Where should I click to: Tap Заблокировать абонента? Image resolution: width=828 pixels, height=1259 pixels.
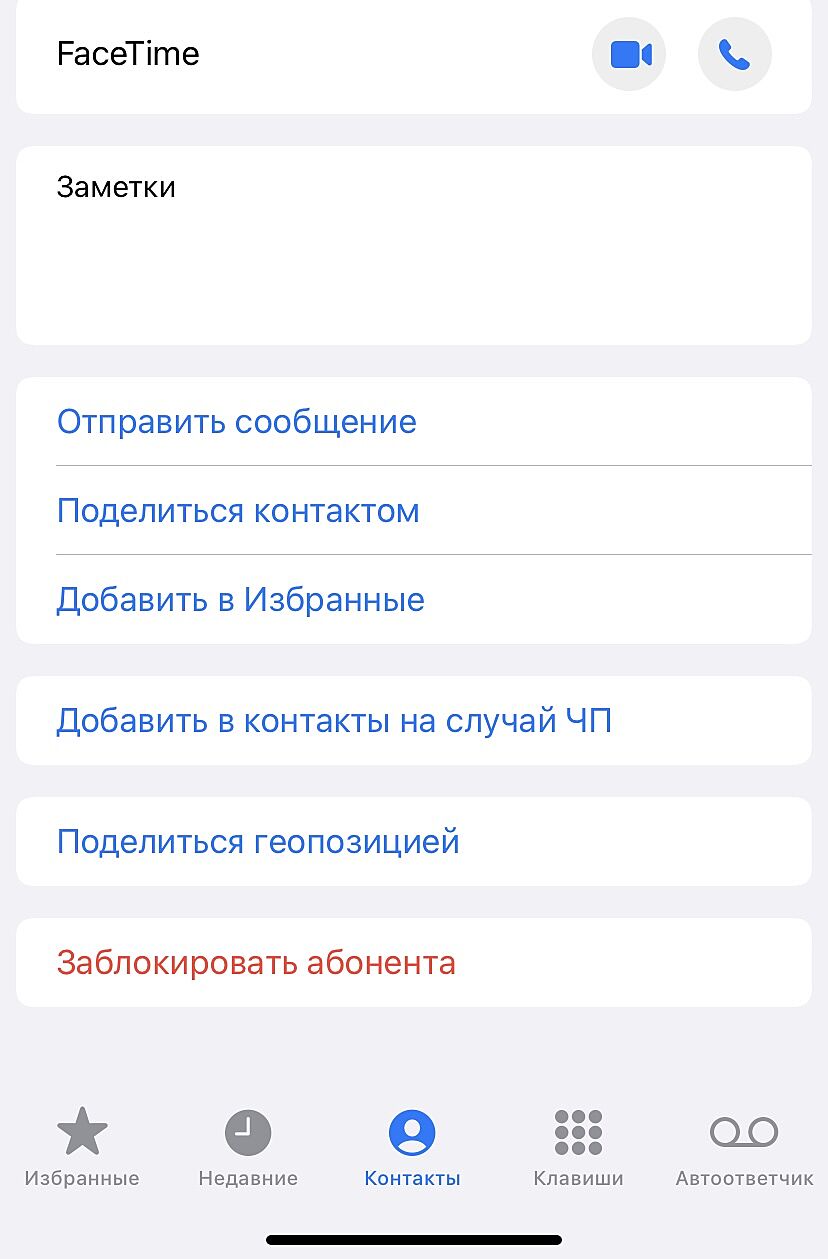(256, 963)
